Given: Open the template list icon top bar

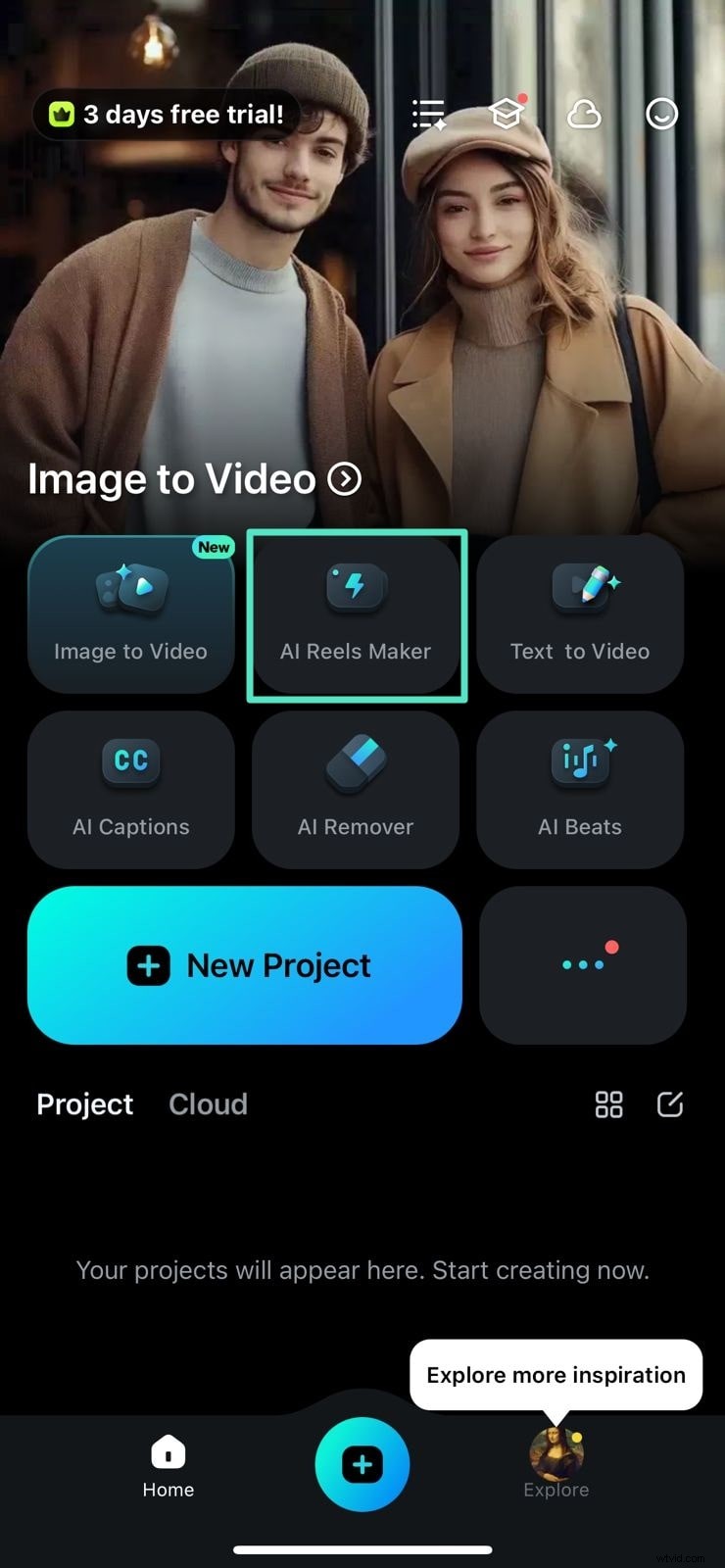Looking at the screenshot, I should pos(429,114).
